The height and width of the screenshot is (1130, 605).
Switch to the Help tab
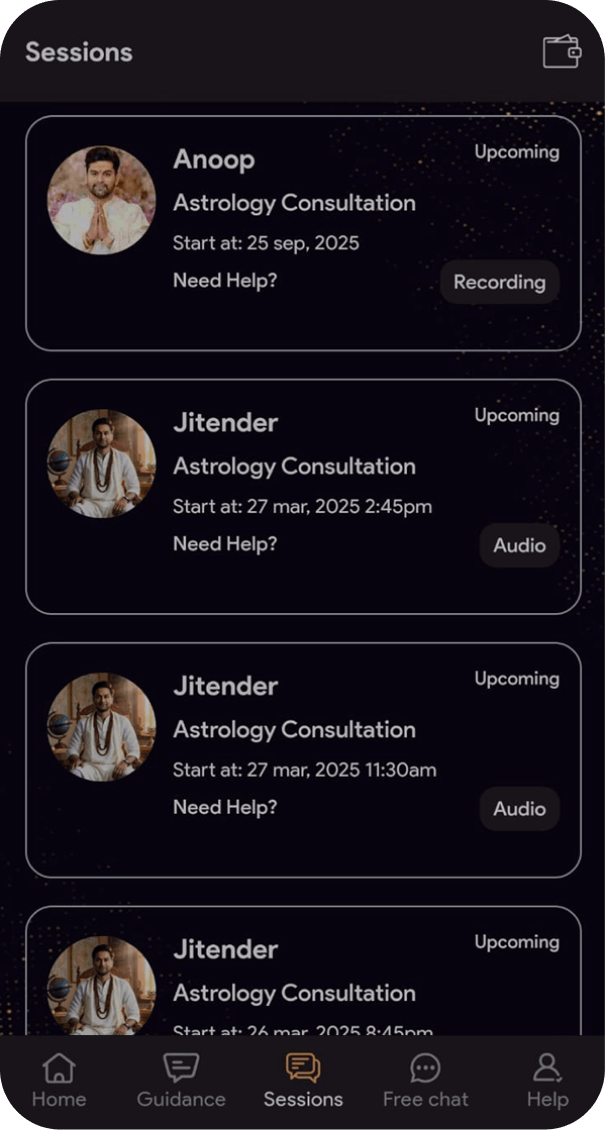coord(547,1080)
